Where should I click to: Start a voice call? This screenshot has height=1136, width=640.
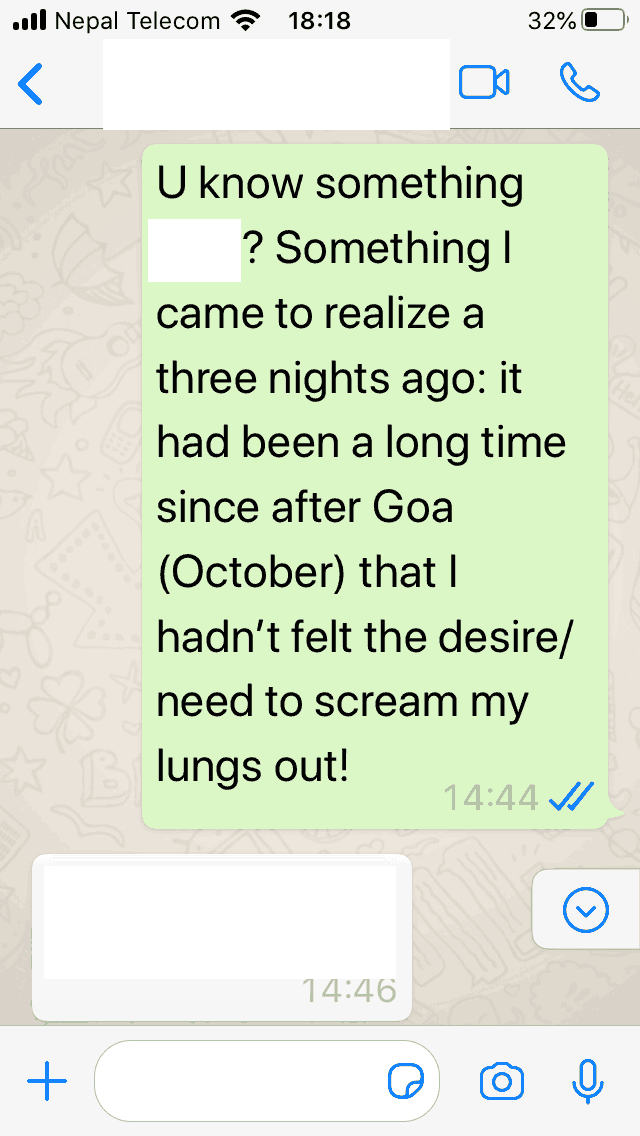(x=580, y=83)
